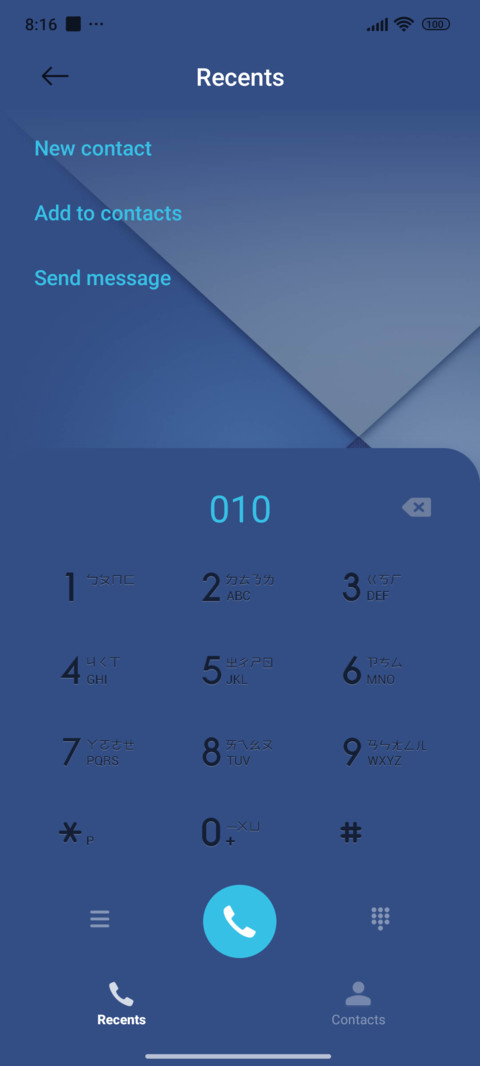Image resolution: width=480 pixels, height=1066 pixels.
Task: Delete last digit with backspace
Action: click(x=416, y=507)
